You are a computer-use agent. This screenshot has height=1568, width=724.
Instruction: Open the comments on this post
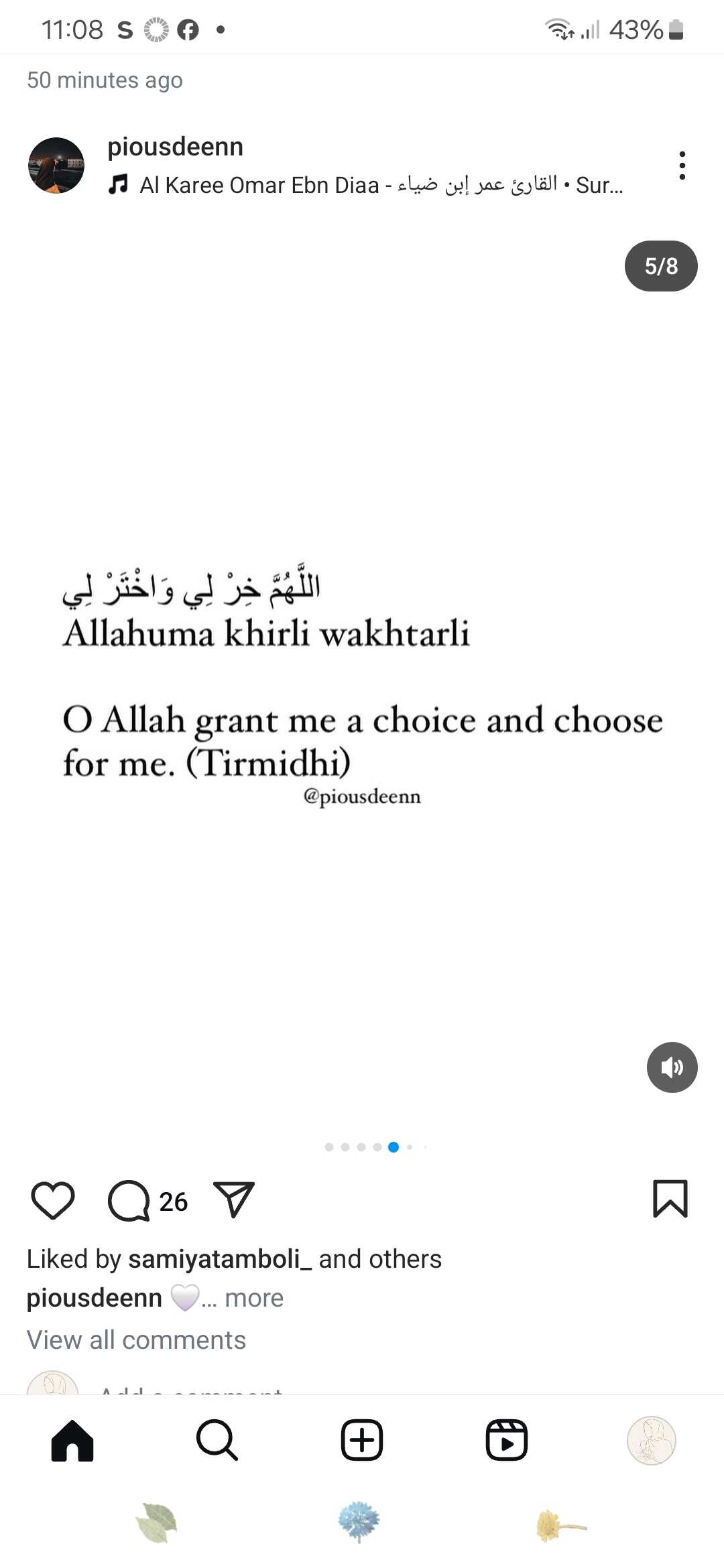(129, 1200)
